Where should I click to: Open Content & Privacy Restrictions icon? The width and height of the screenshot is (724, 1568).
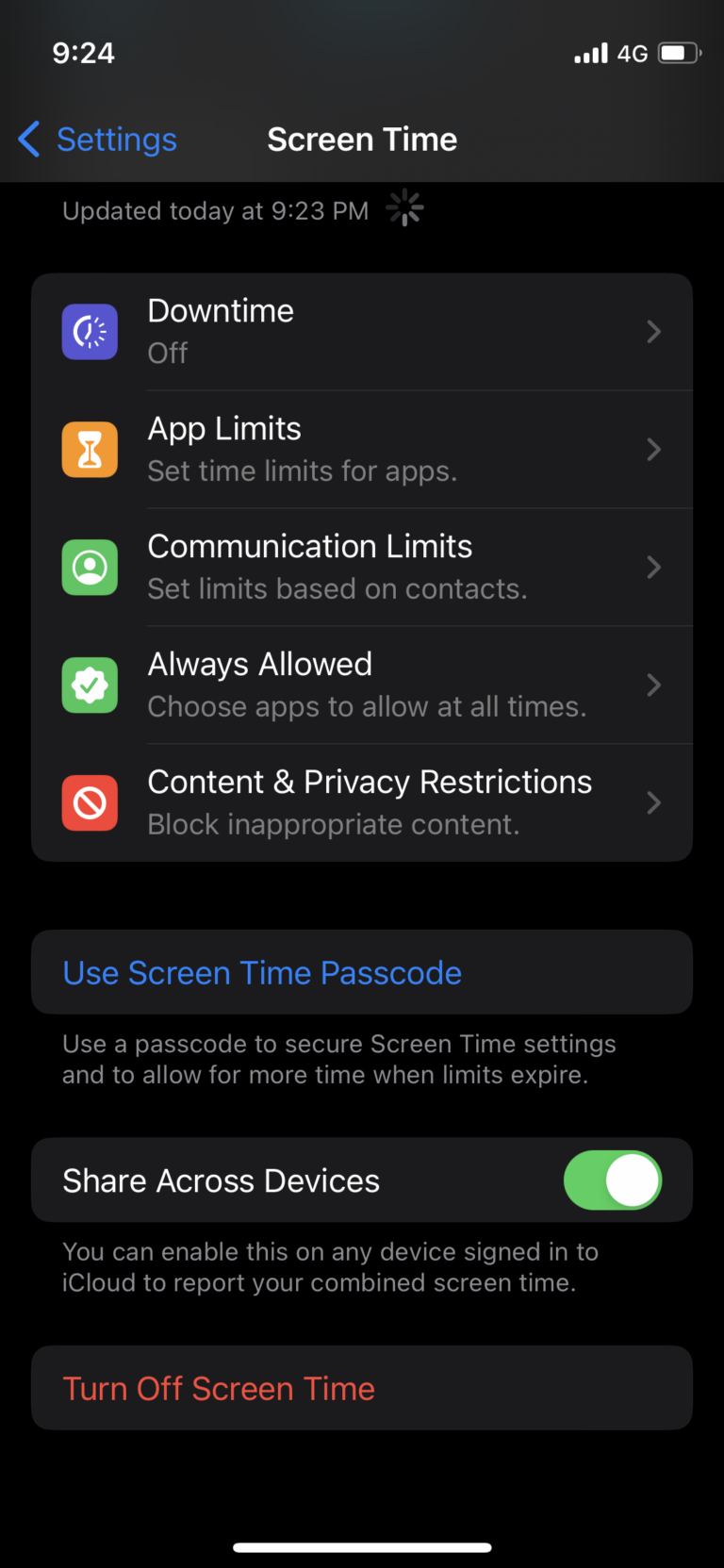click(90, 803)
